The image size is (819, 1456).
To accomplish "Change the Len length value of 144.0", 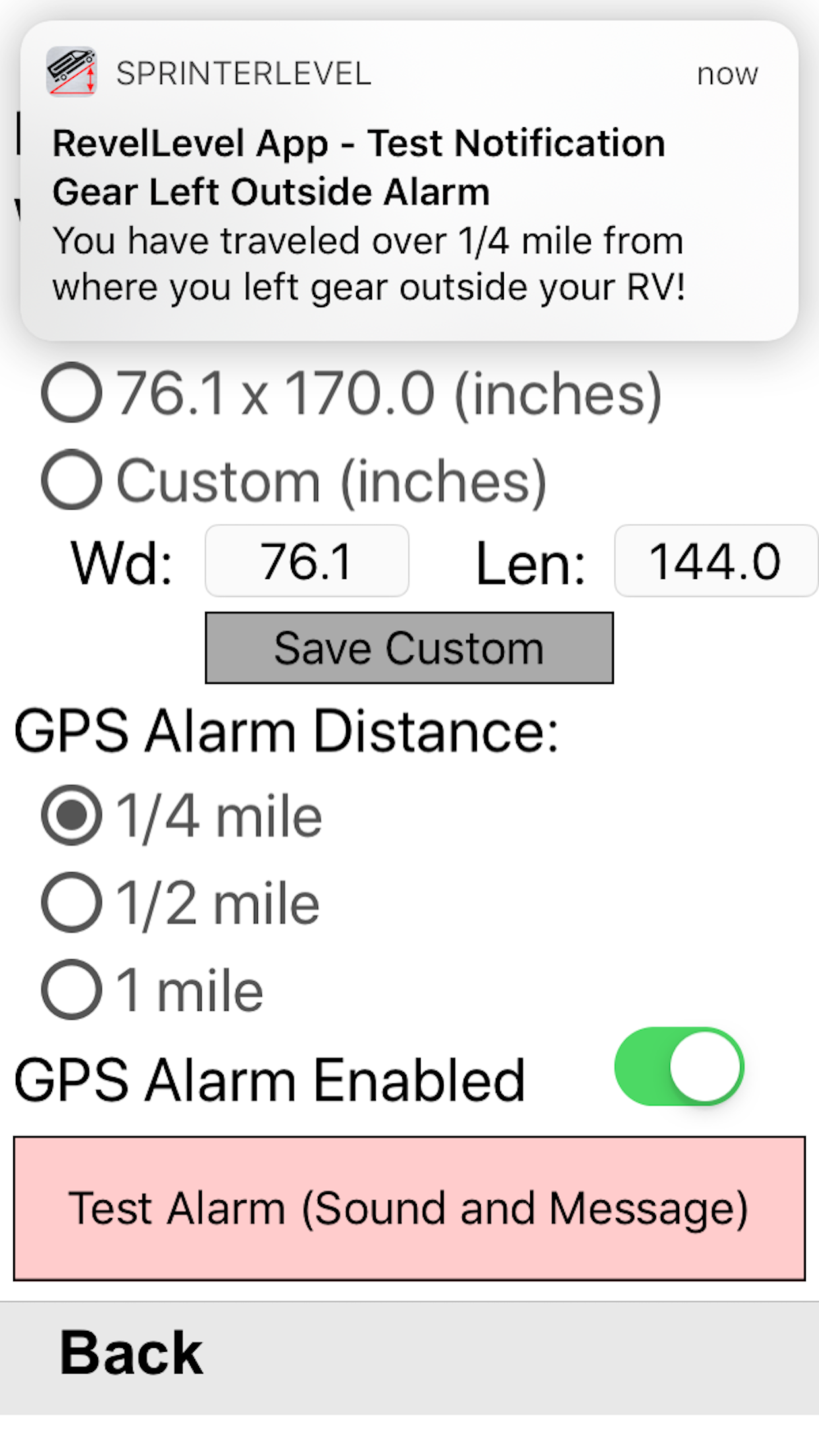I will [x=715, y=561].
